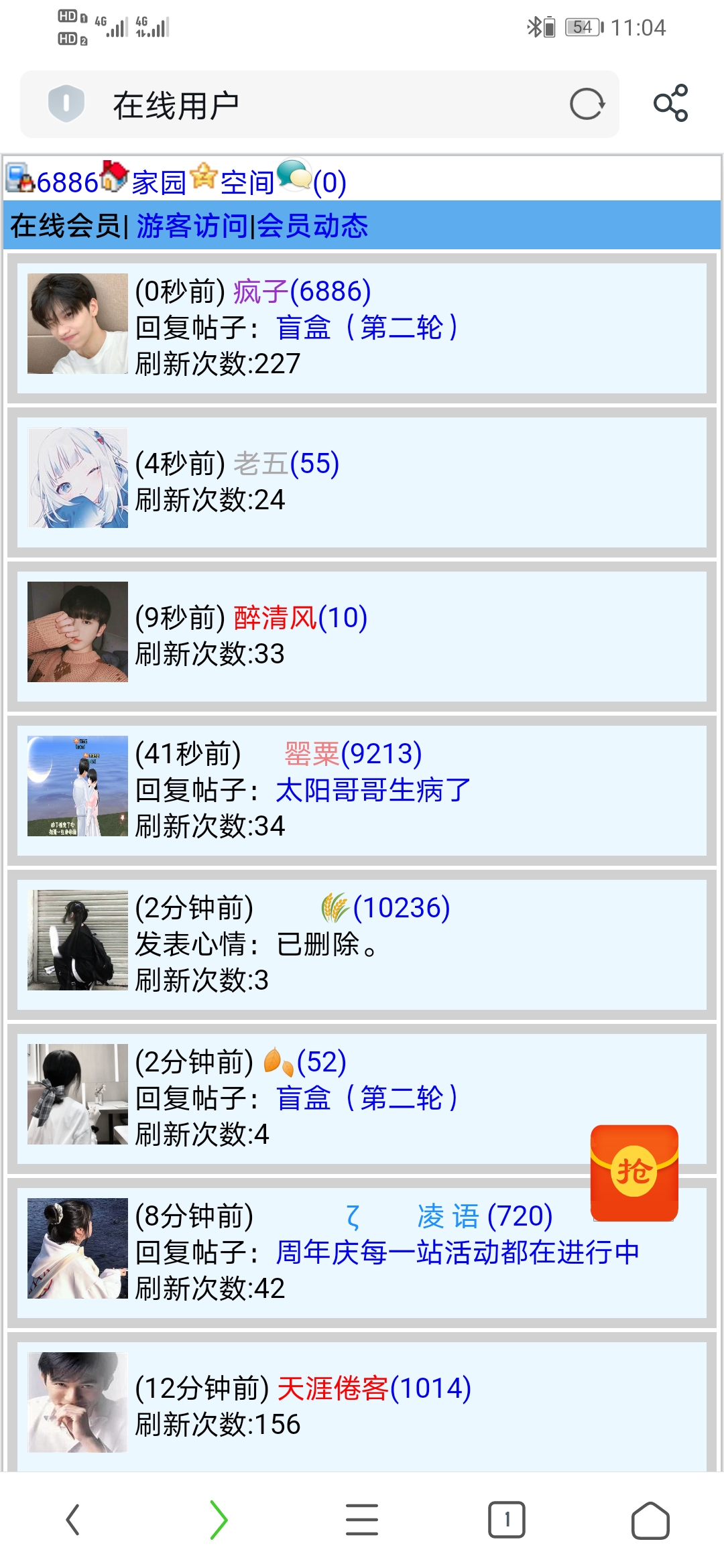Open 醉清风(10) profile
724x1568 pixels.
(x=300, y=618)
